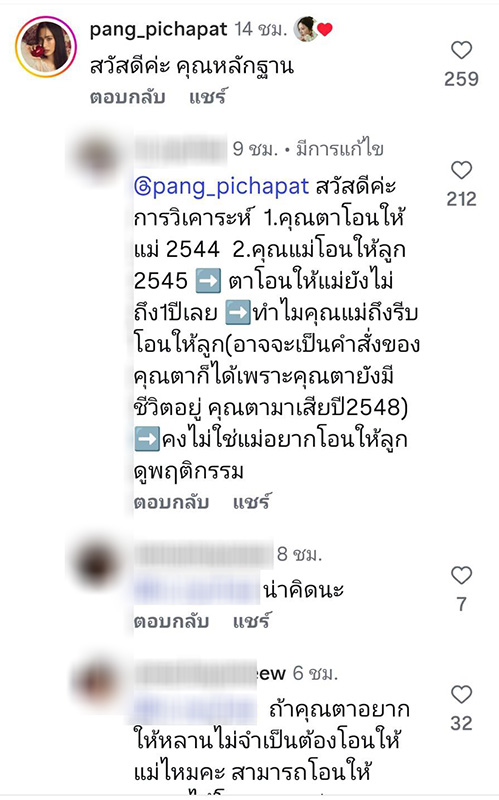Open the @pang_pichapat mention link

click(x=221, y=187)
